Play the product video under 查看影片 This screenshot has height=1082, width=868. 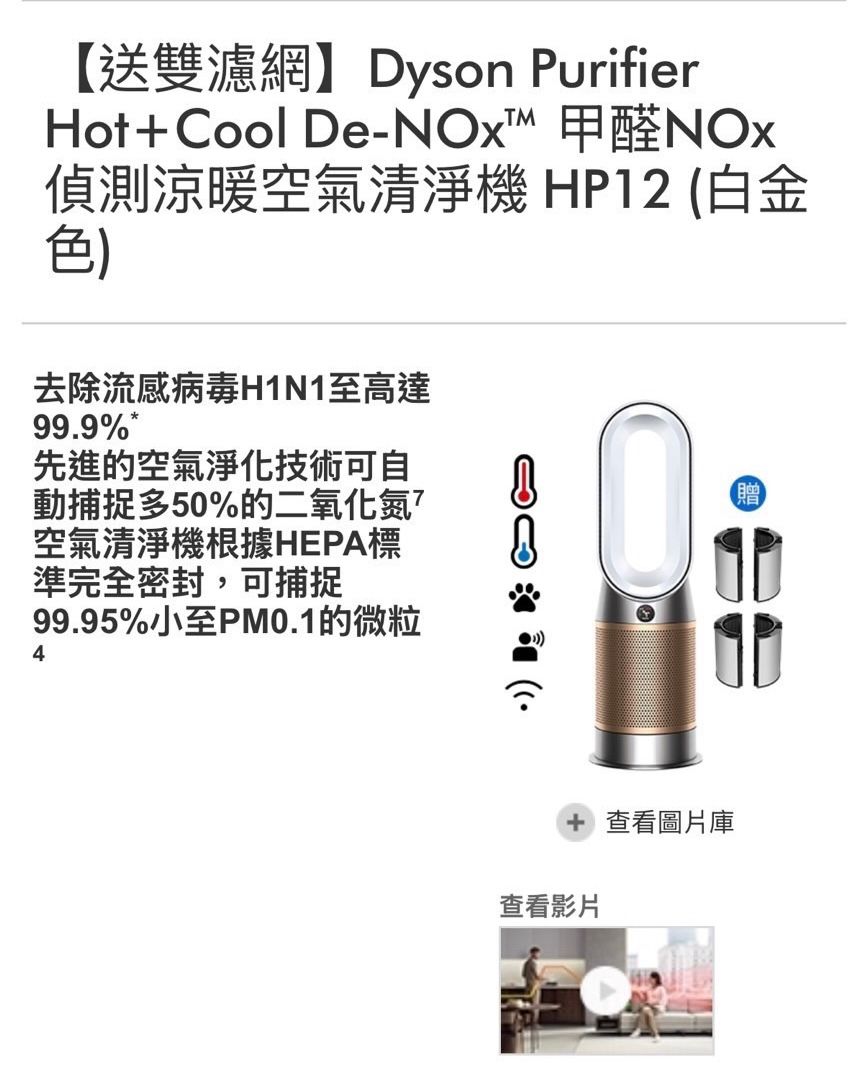click(x=606, y=990)
